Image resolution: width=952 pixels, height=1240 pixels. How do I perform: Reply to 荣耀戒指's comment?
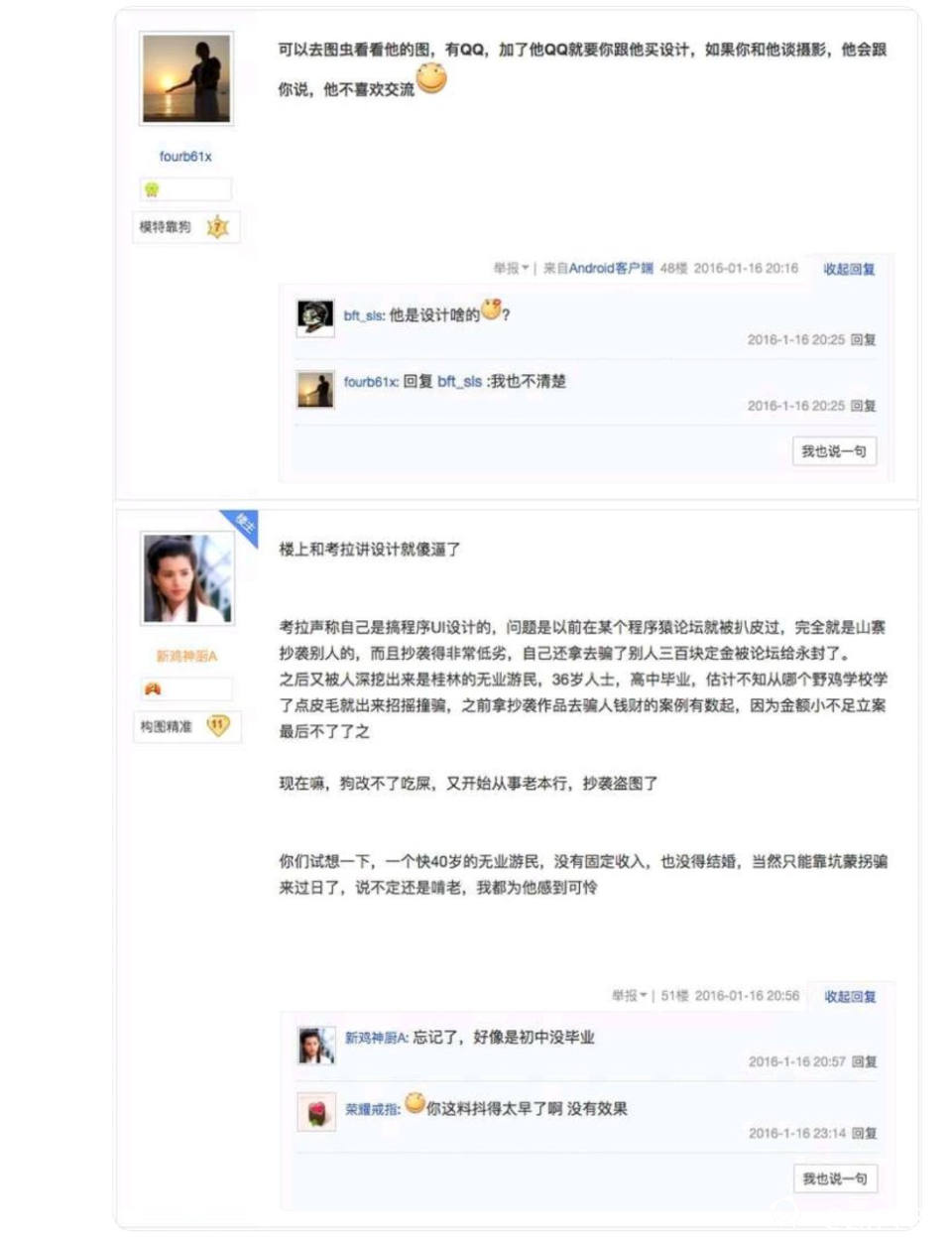pos(864,1133)
